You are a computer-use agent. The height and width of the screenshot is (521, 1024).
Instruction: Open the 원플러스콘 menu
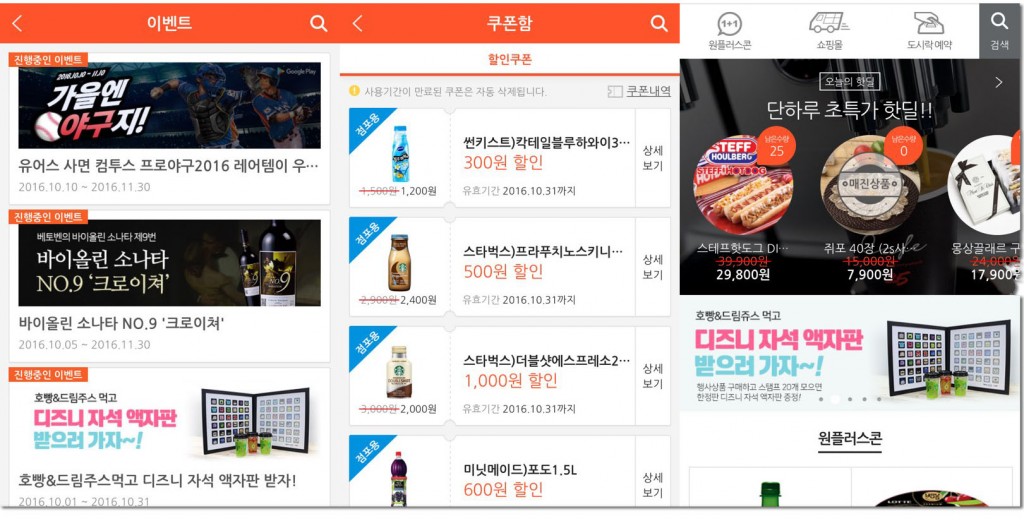[x=729, y=31]
